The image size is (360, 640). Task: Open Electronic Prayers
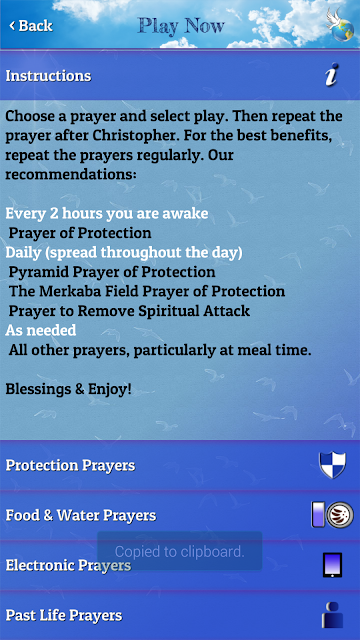180,565
